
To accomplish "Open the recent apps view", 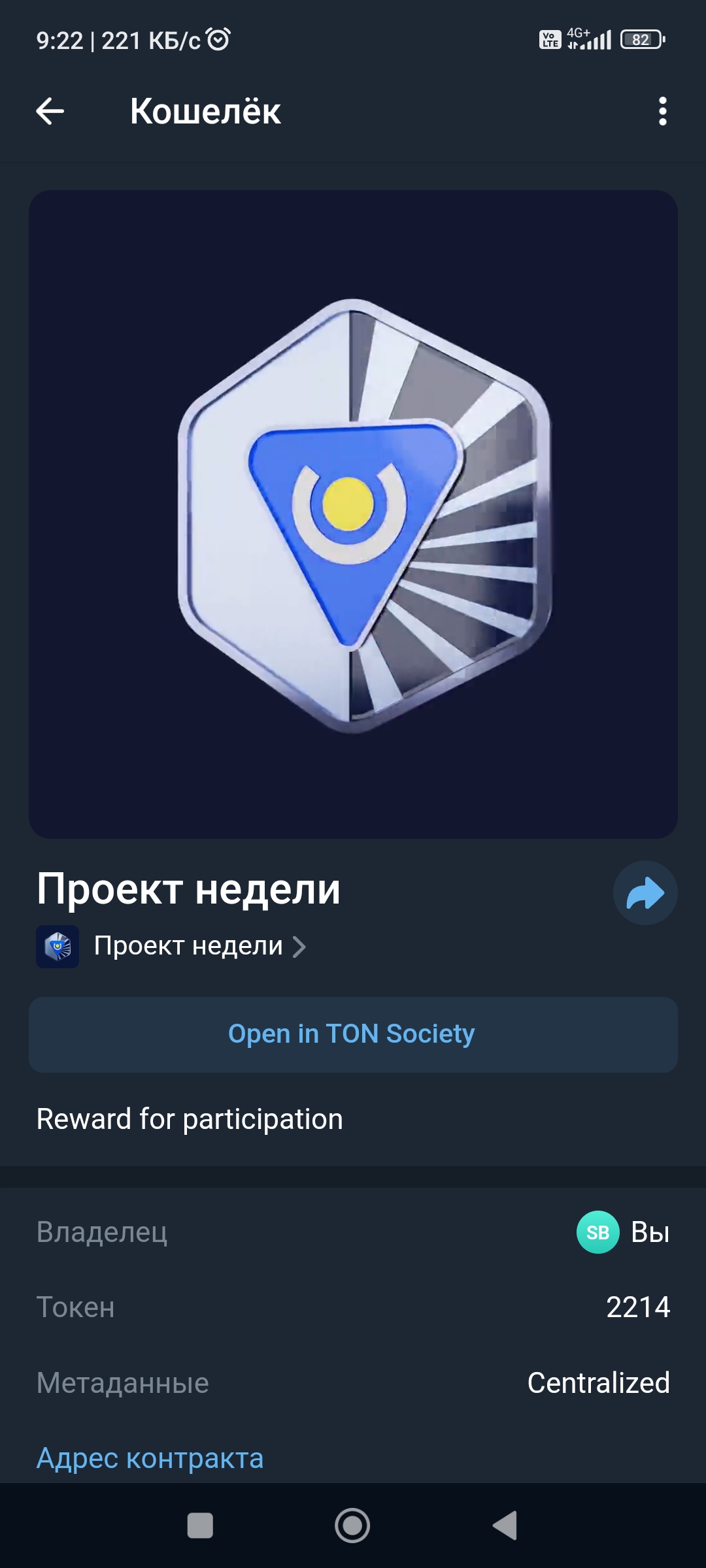I will click(200, 1526).
